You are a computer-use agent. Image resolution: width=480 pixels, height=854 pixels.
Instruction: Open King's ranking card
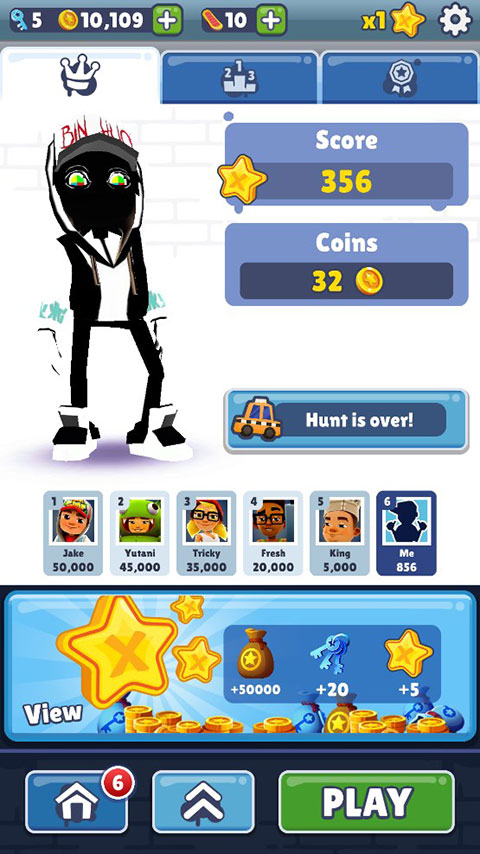coord(339,533)
